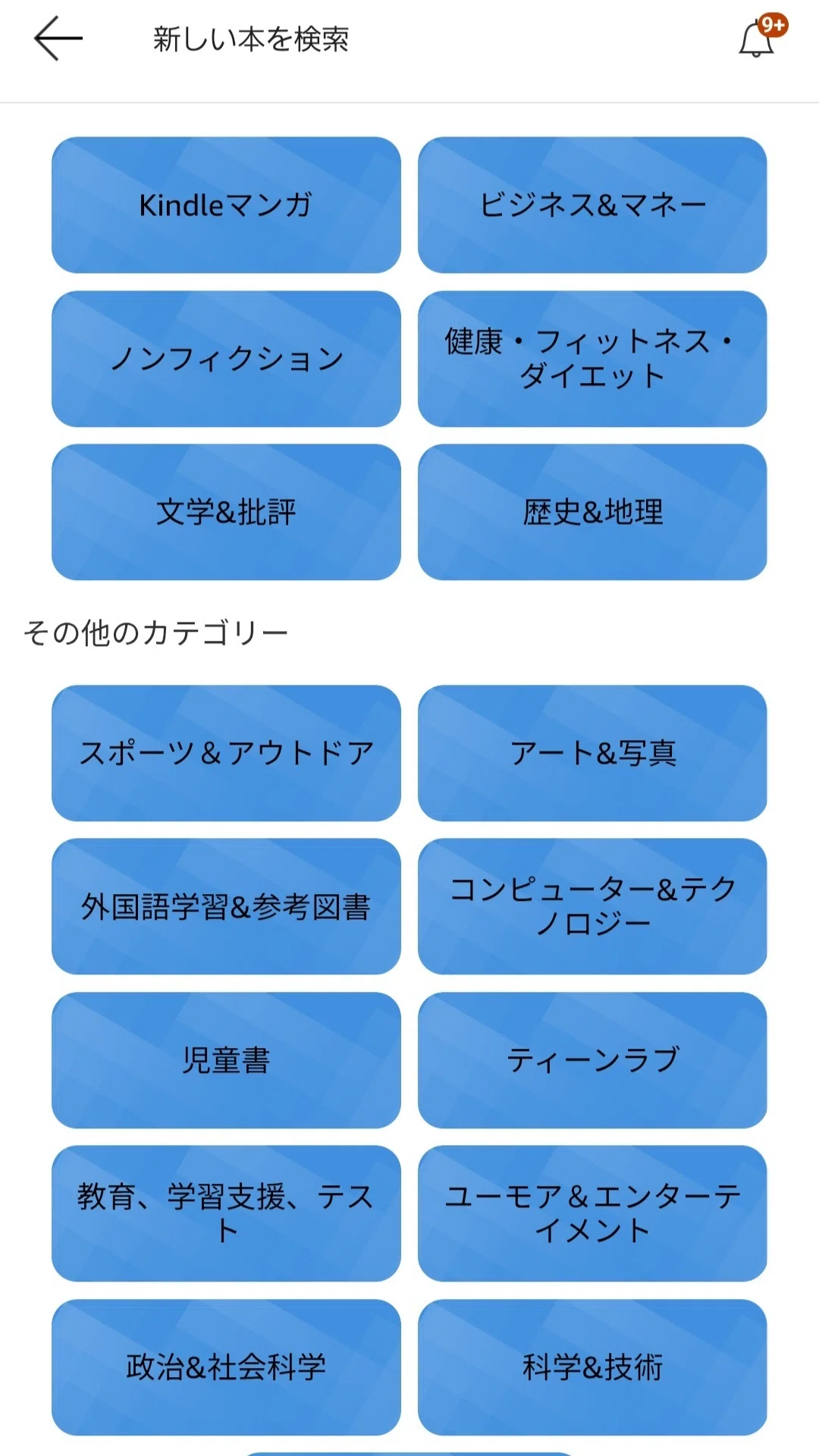Select 外国語学習&参考図書 category
Image resolution: width=819 pixels, height=1456 pixels.
(226, 906)
